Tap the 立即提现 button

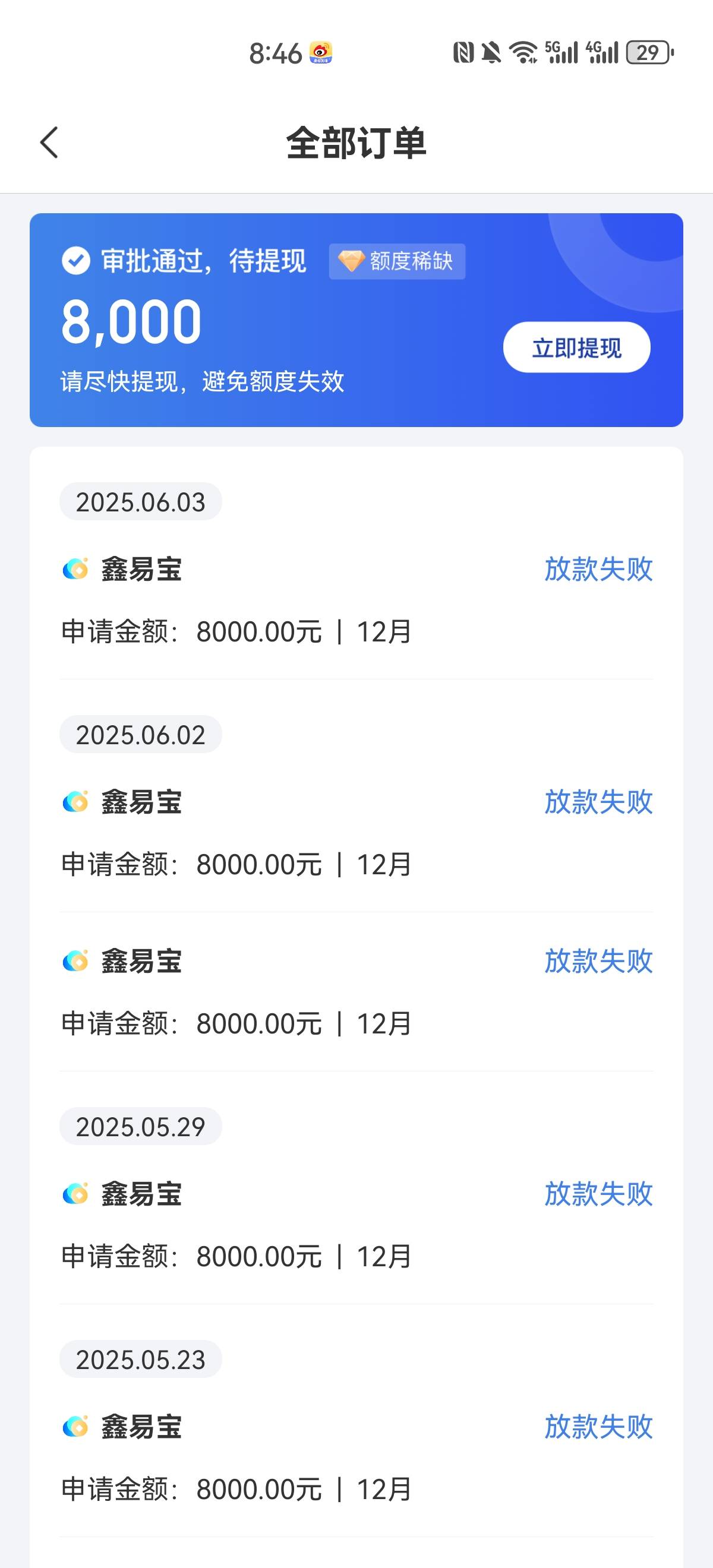tap(576, 347)
